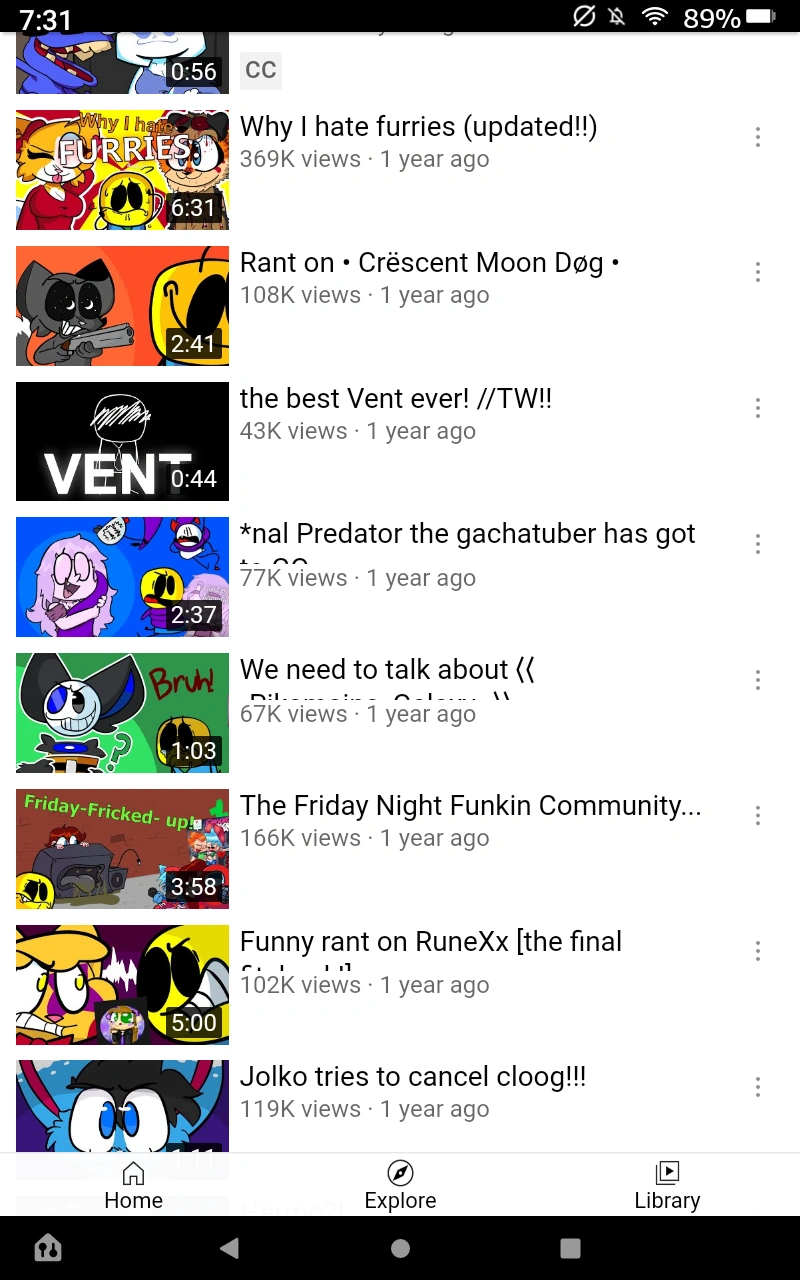Go to the Home tab

(133, 1186)
